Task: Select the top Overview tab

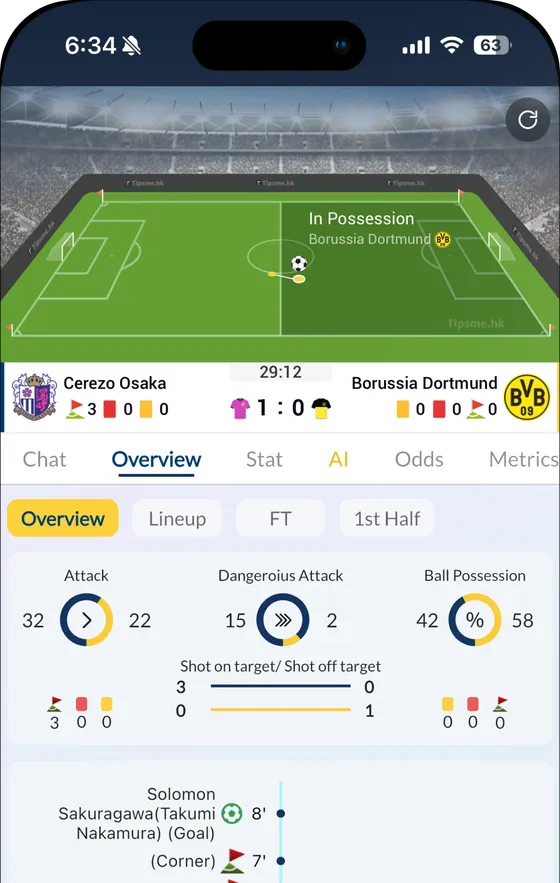Action: tap(156, 460)
